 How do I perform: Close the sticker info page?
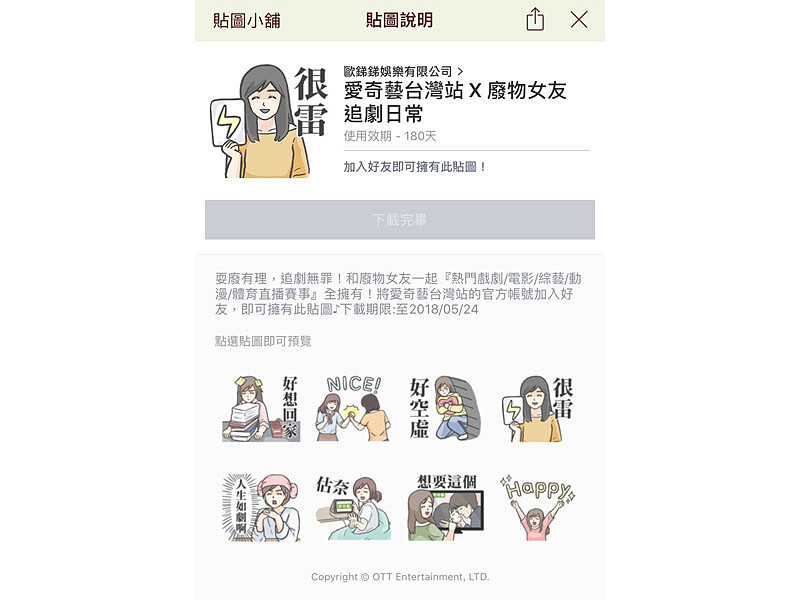click(579, 20)
